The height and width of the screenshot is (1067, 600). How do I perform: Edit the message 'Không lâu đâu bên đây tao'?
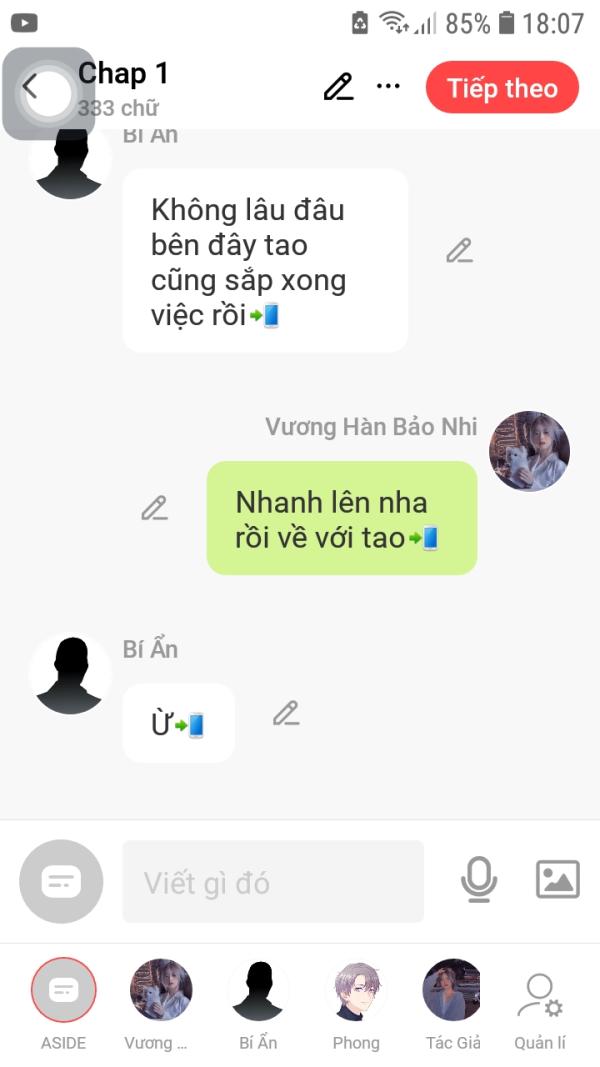(459, 251)
